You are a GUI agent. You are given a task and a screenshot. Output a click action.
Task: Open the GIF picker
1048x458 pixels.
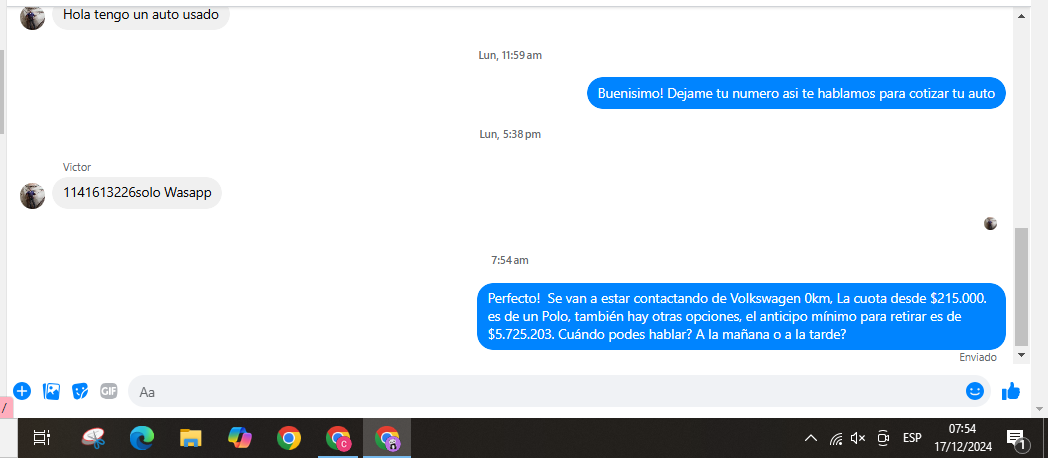[x=109, y=391]
